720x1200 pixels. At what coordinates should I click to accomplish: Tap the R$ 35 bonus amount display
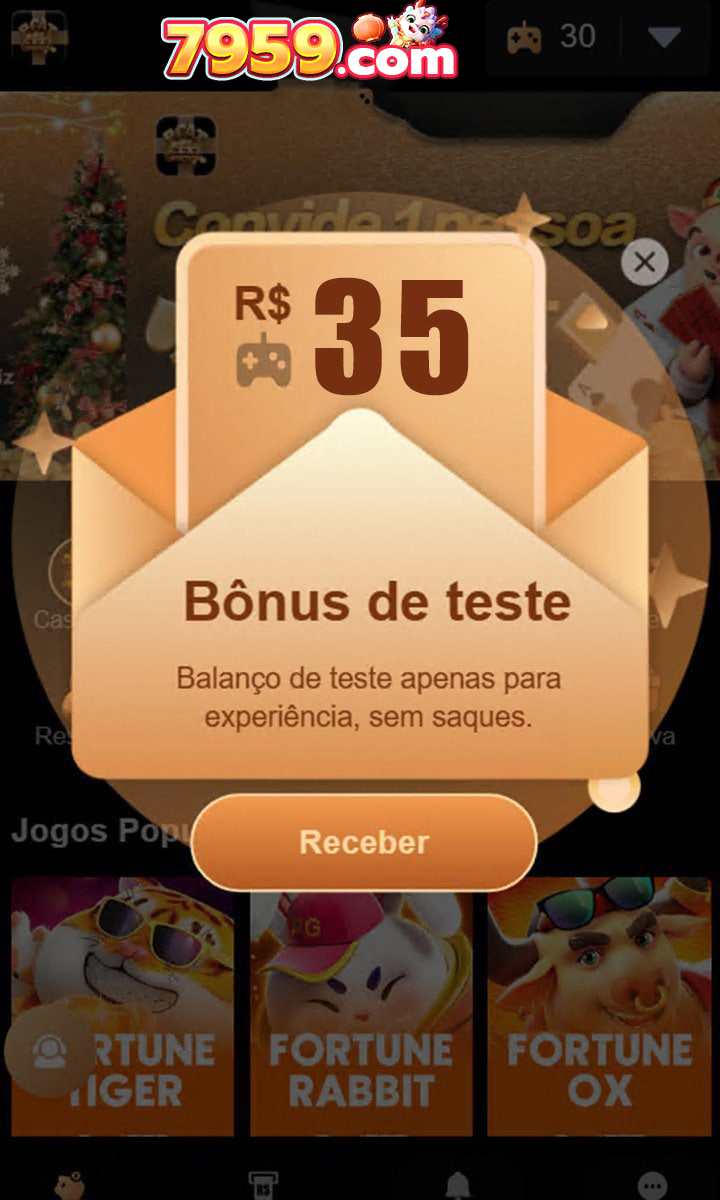(360, 335)
